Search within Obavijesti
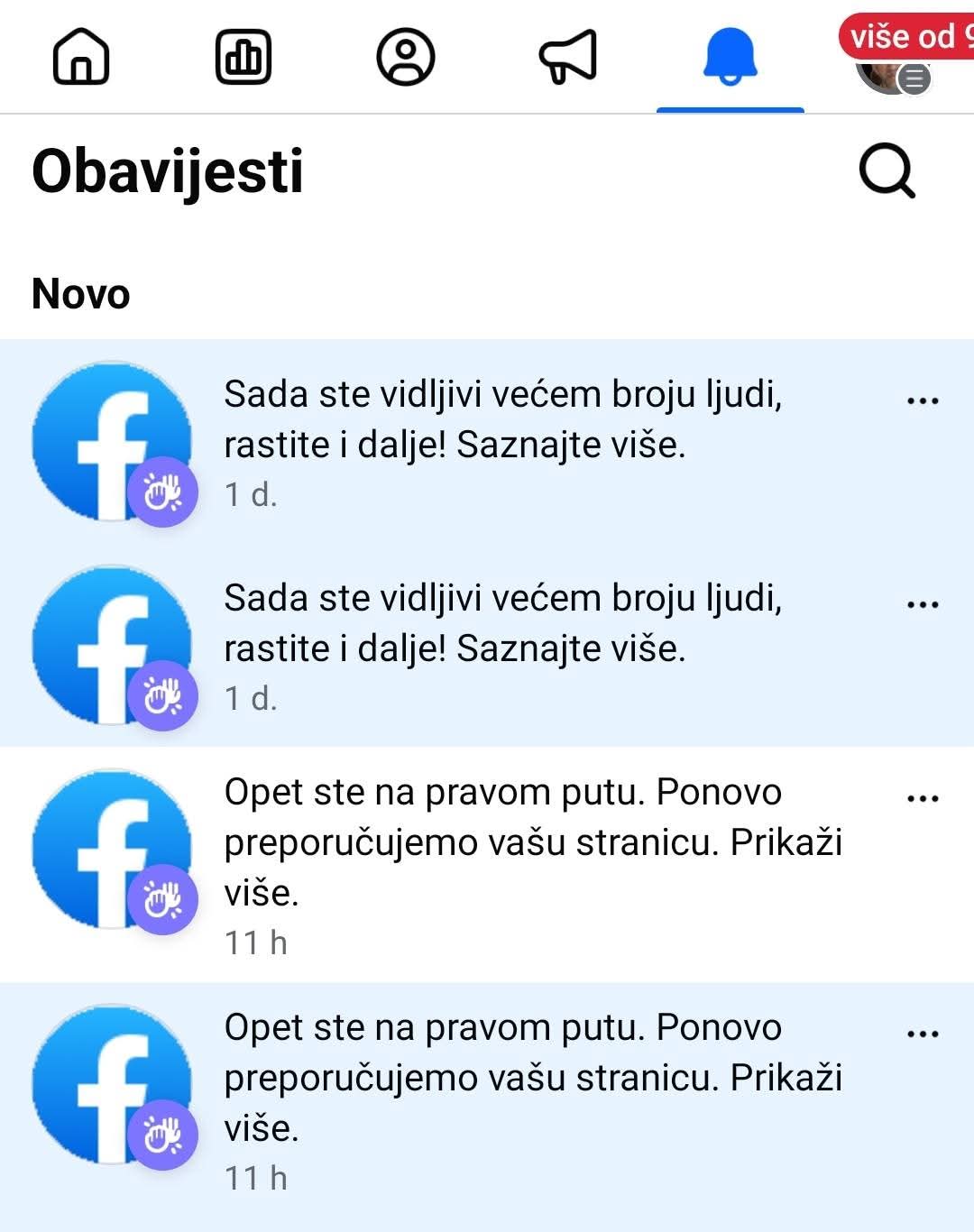 click(887, 170)
